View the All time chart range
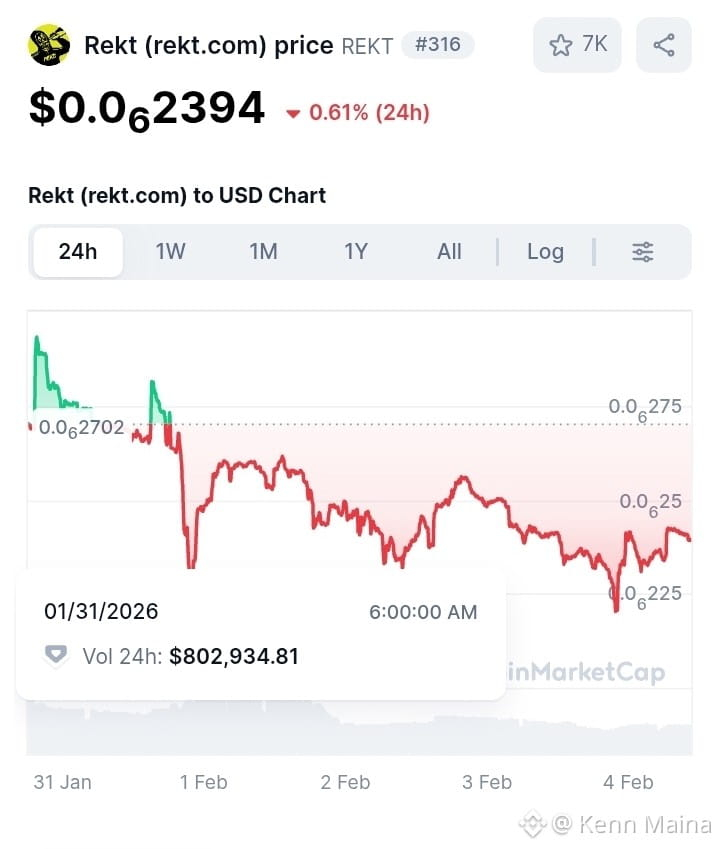 449,252
